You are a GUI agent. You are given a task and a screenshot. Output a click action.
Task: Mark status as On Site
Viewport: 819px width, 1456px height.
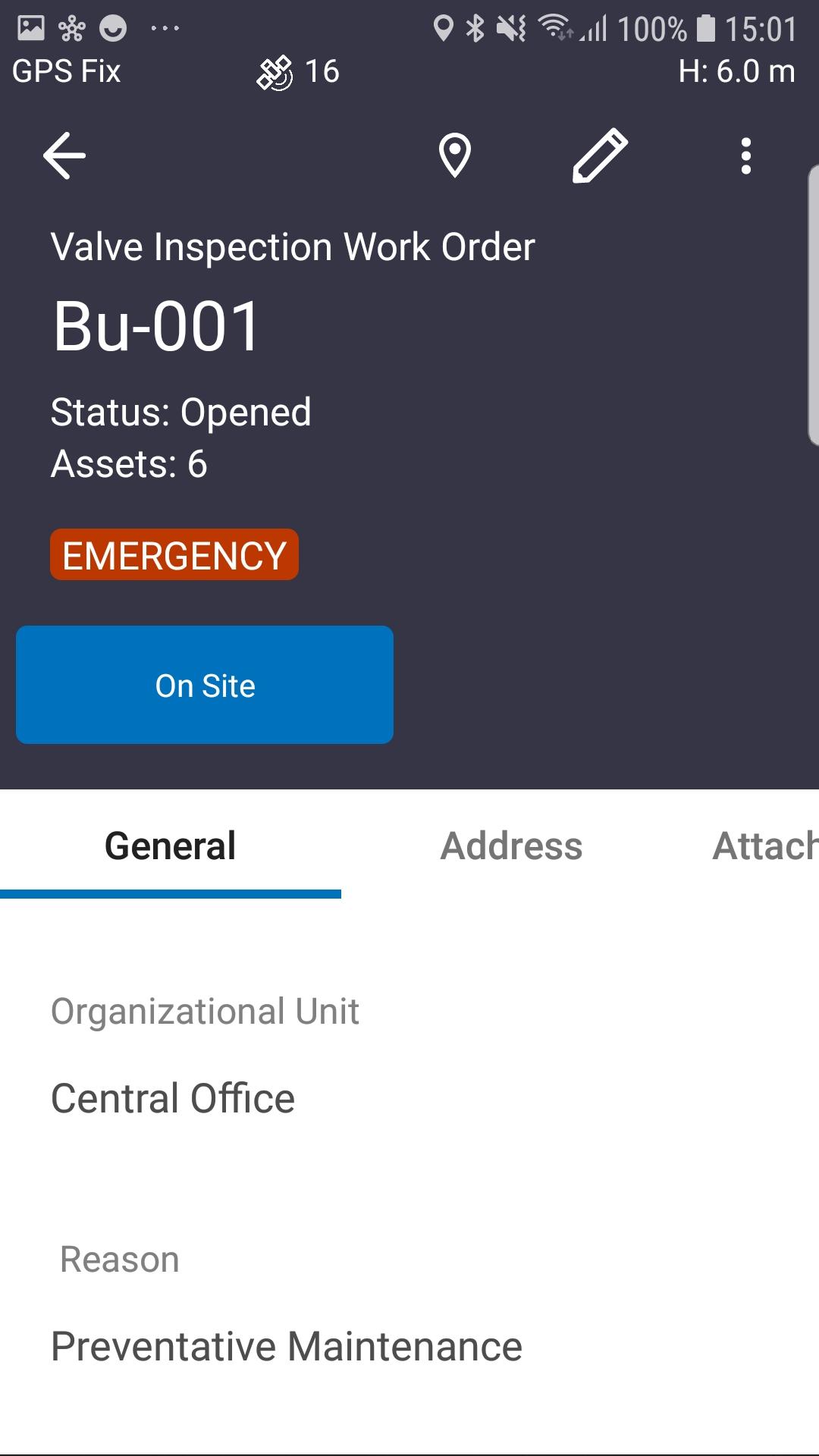point(205,685)
